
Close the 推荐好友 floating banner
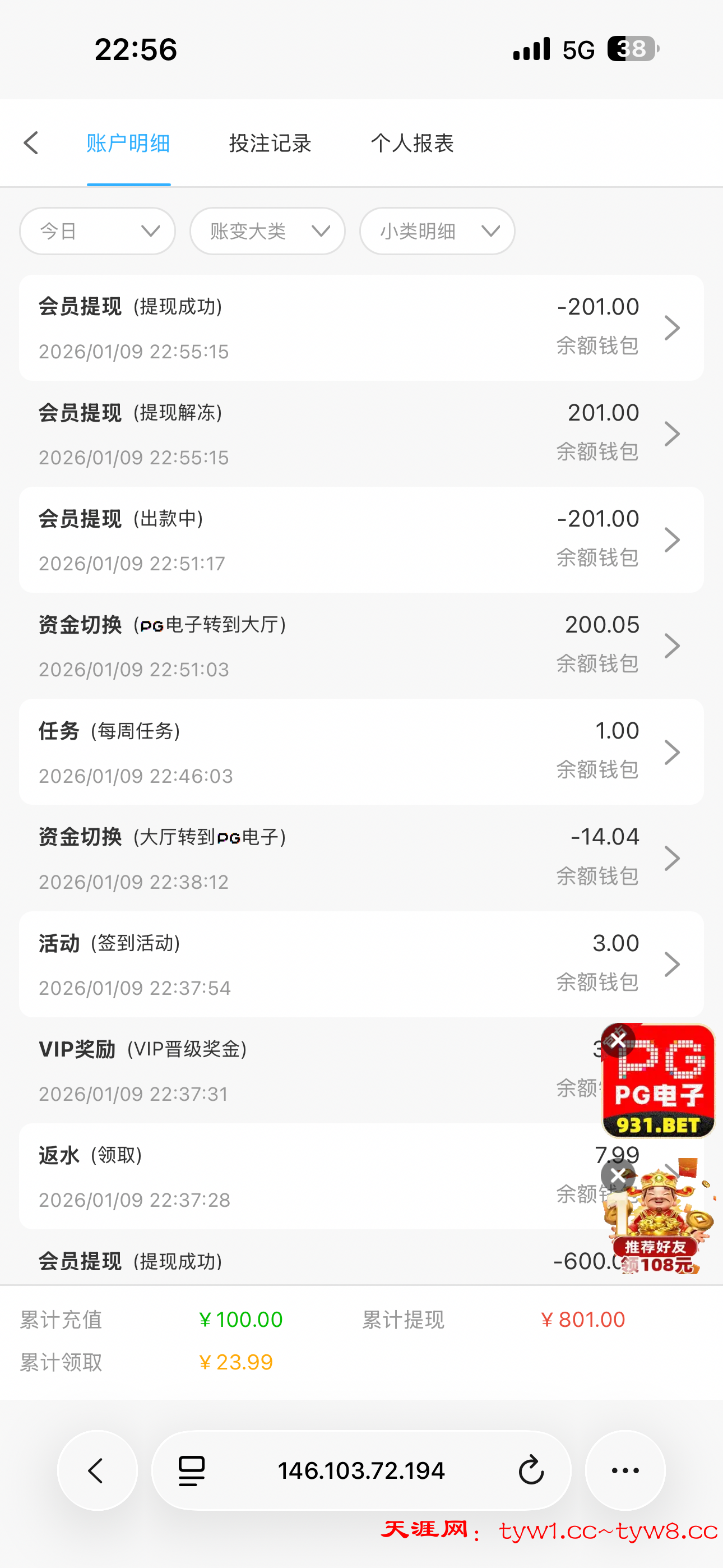(618, 1176)
